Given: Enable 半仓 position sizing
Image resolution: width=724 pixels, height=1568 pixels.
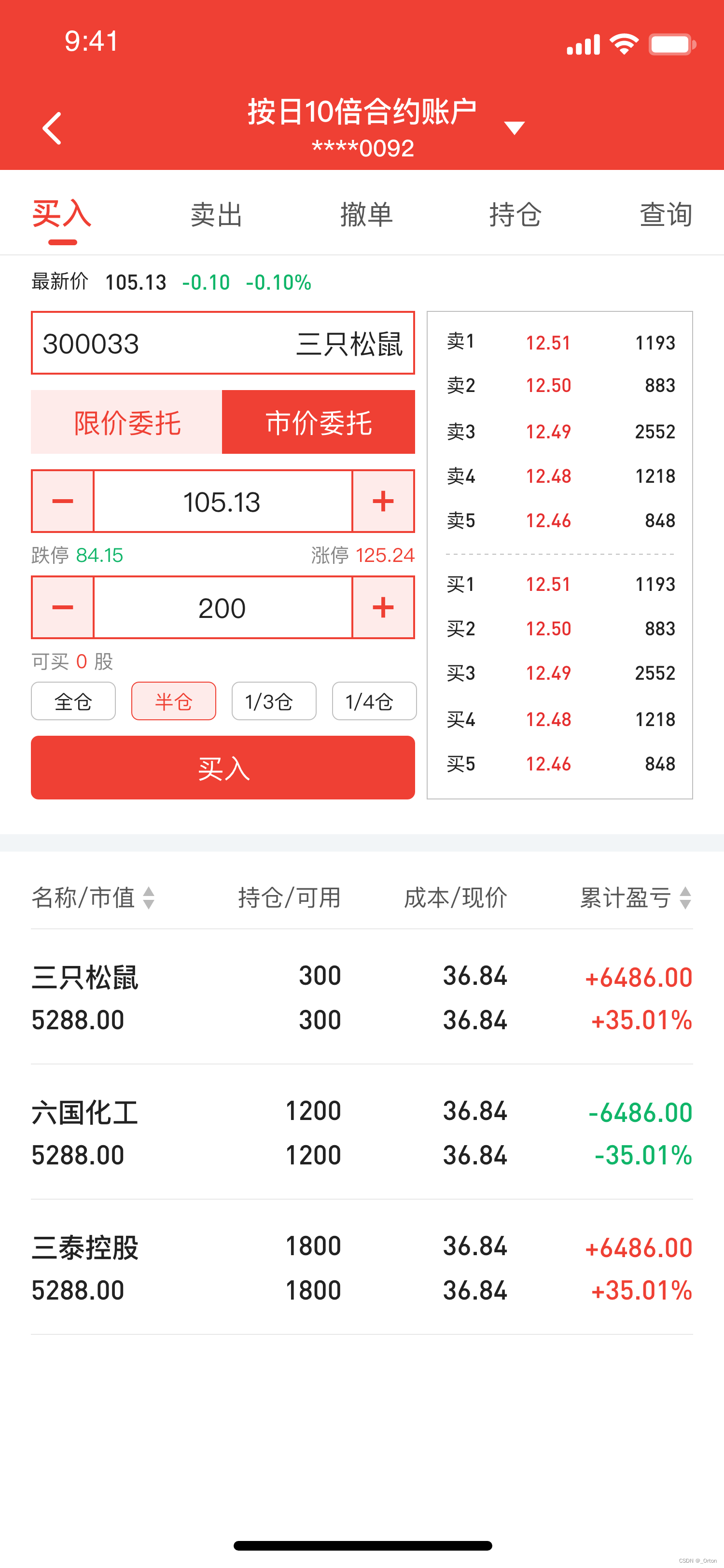Looking at the screenshot, I should coord(173,700).
